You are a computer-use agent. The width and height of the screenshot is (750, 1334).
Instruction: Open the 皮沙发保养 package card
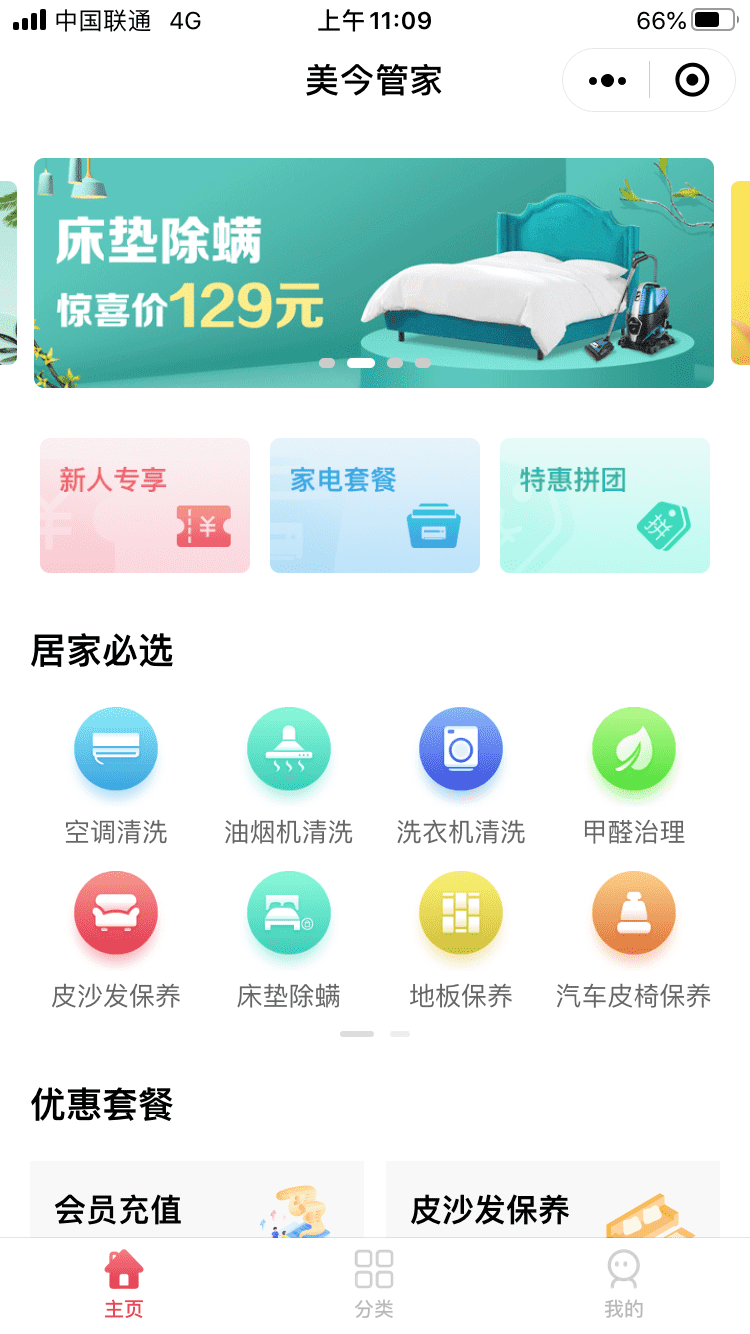click(x=552, y=1200)
